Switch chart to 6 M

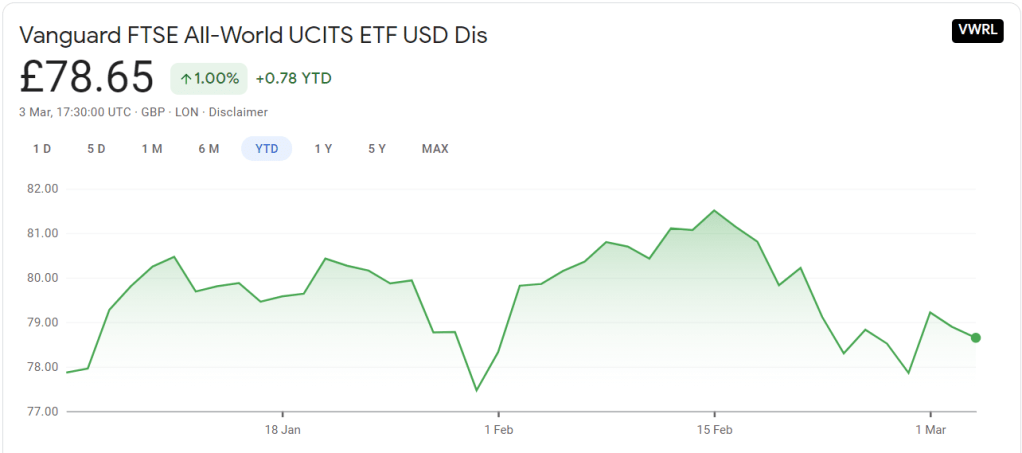[208, 149]
